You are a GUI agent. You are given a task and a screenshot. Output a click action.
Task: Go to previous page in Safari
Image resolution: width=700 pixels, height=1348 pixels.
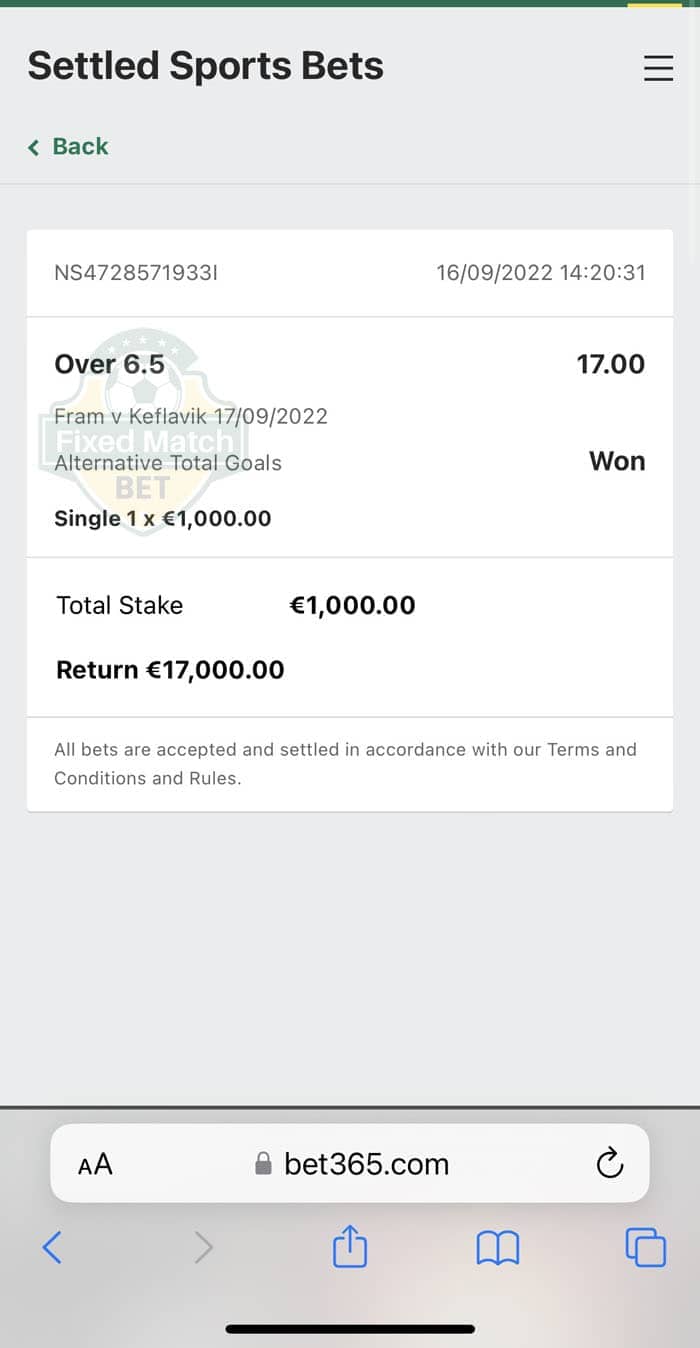tap(52, 1247)
